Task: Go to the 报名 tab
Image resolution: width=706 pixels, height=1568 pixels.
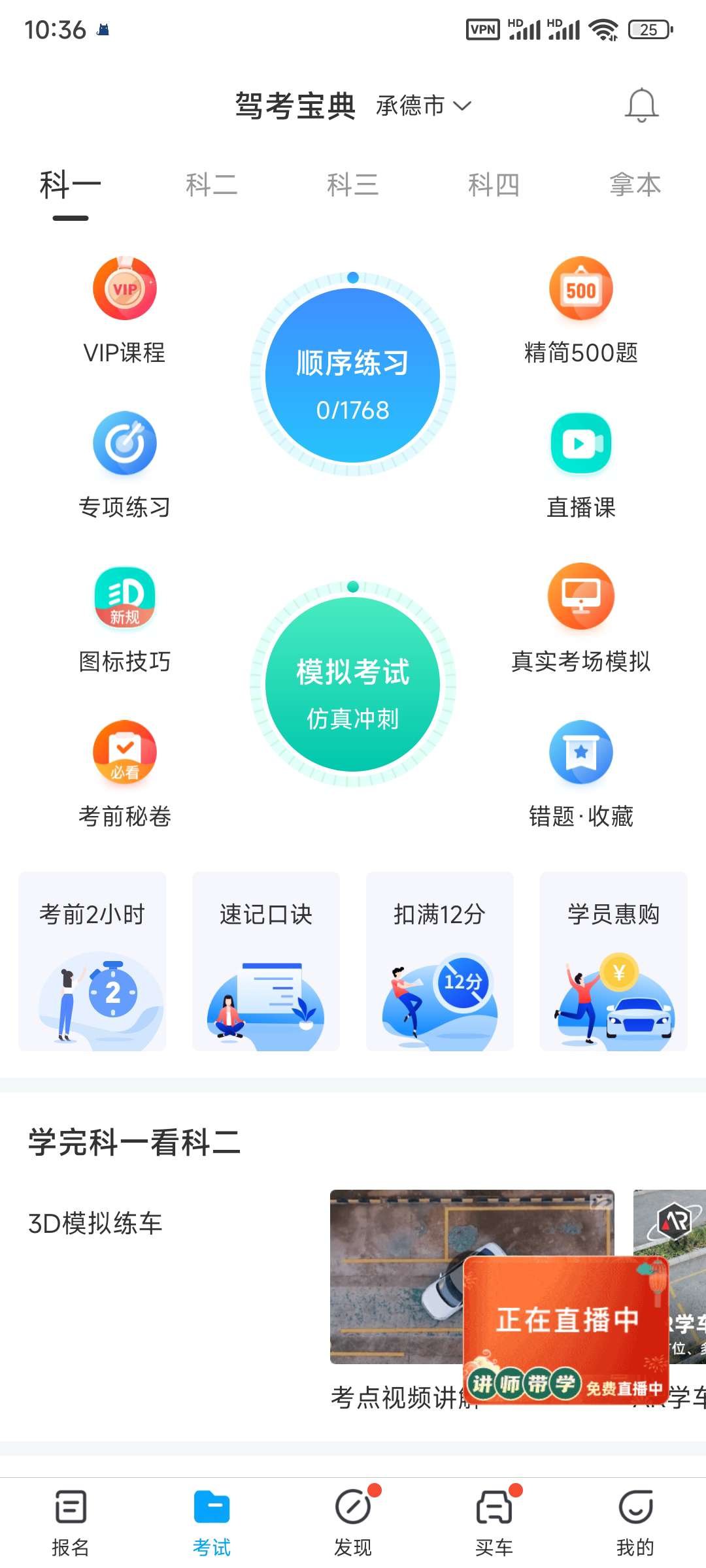Action: tap(71, 1522)
